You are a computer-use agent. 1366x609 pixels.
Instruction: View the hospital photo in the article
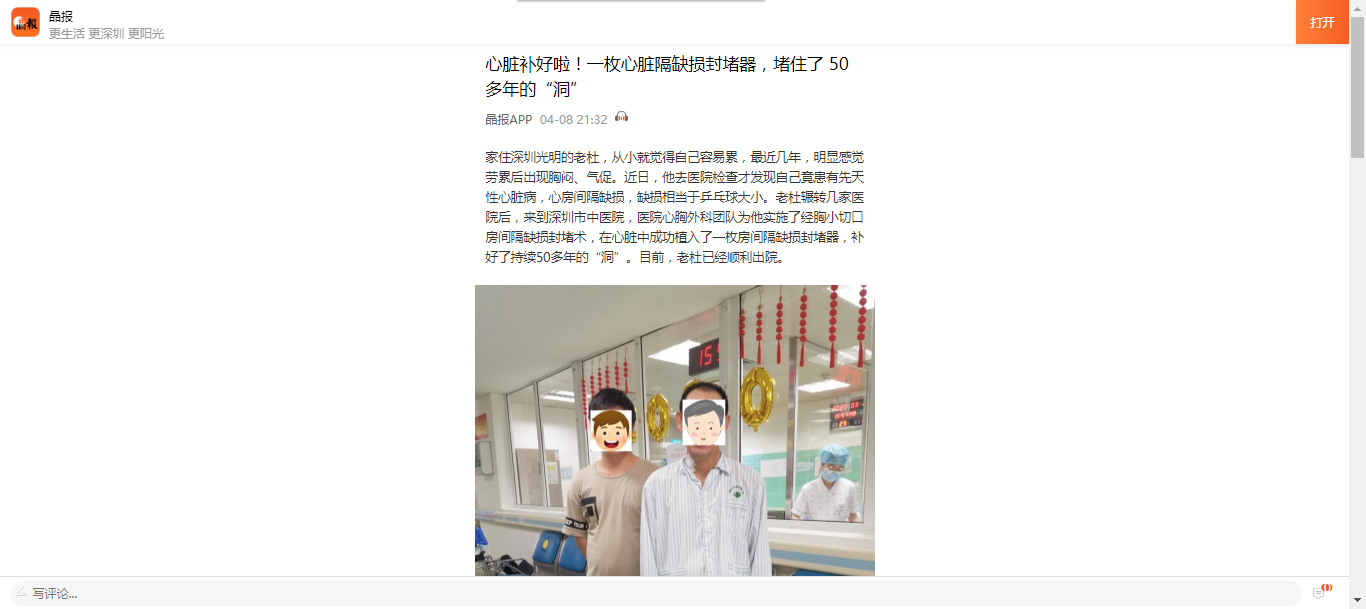[x=674, y=430]
